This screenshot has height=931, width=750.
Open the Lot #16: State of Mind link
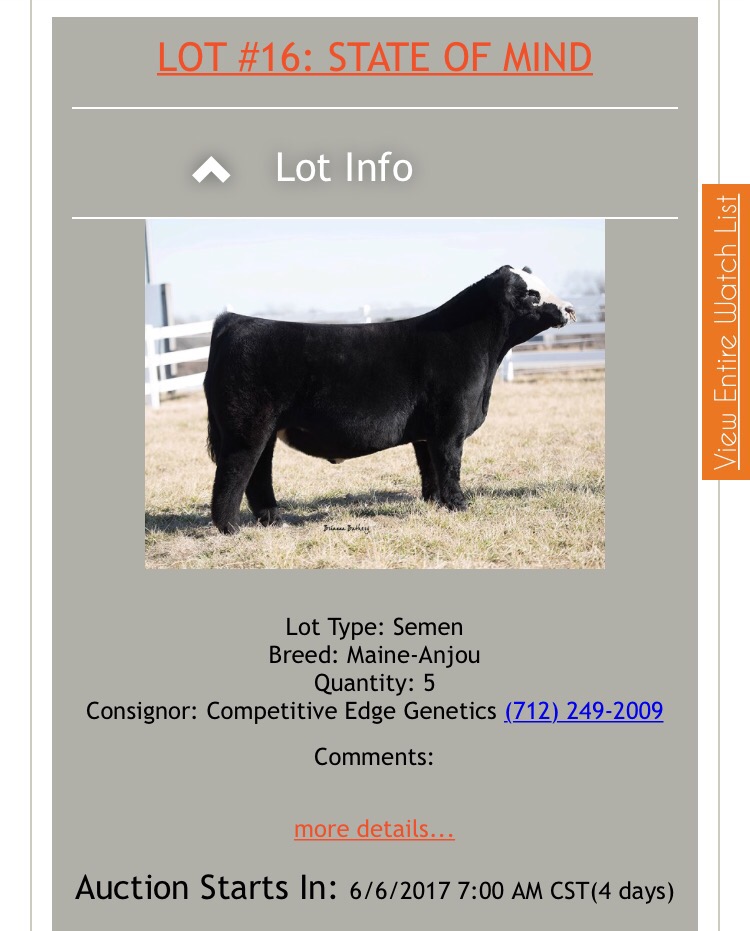pos(374,58)
